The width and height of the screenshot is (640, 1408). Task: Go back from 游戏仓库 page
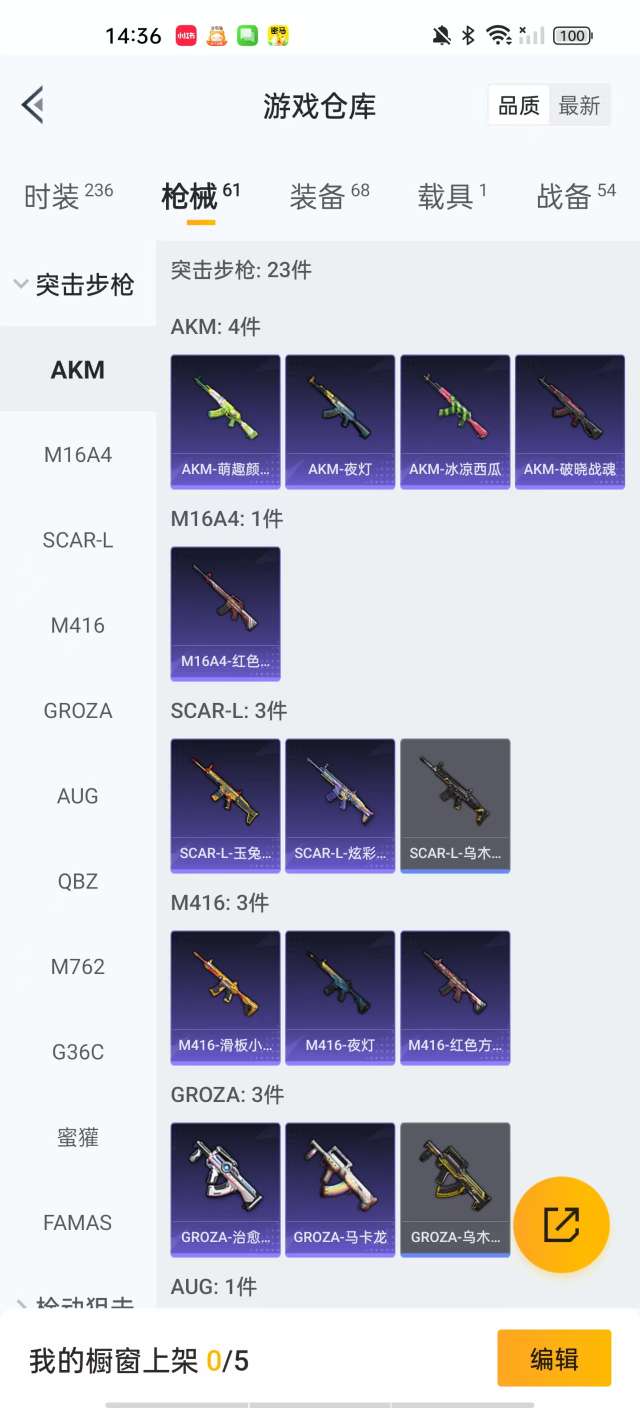pos(33,105)
